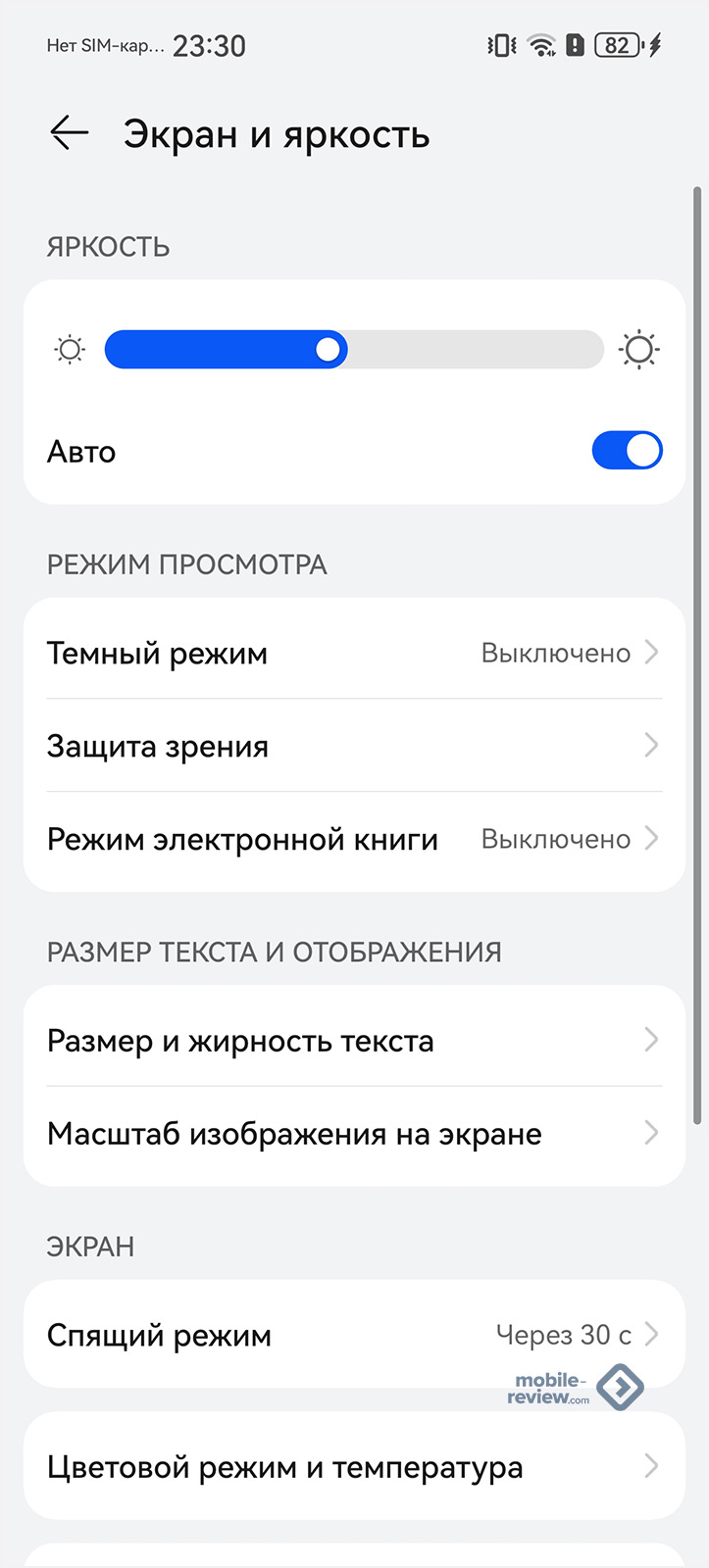Screen dimensions: 709x1568
Task: Open Размер и жирность текста
Action: click(353, 1040)
